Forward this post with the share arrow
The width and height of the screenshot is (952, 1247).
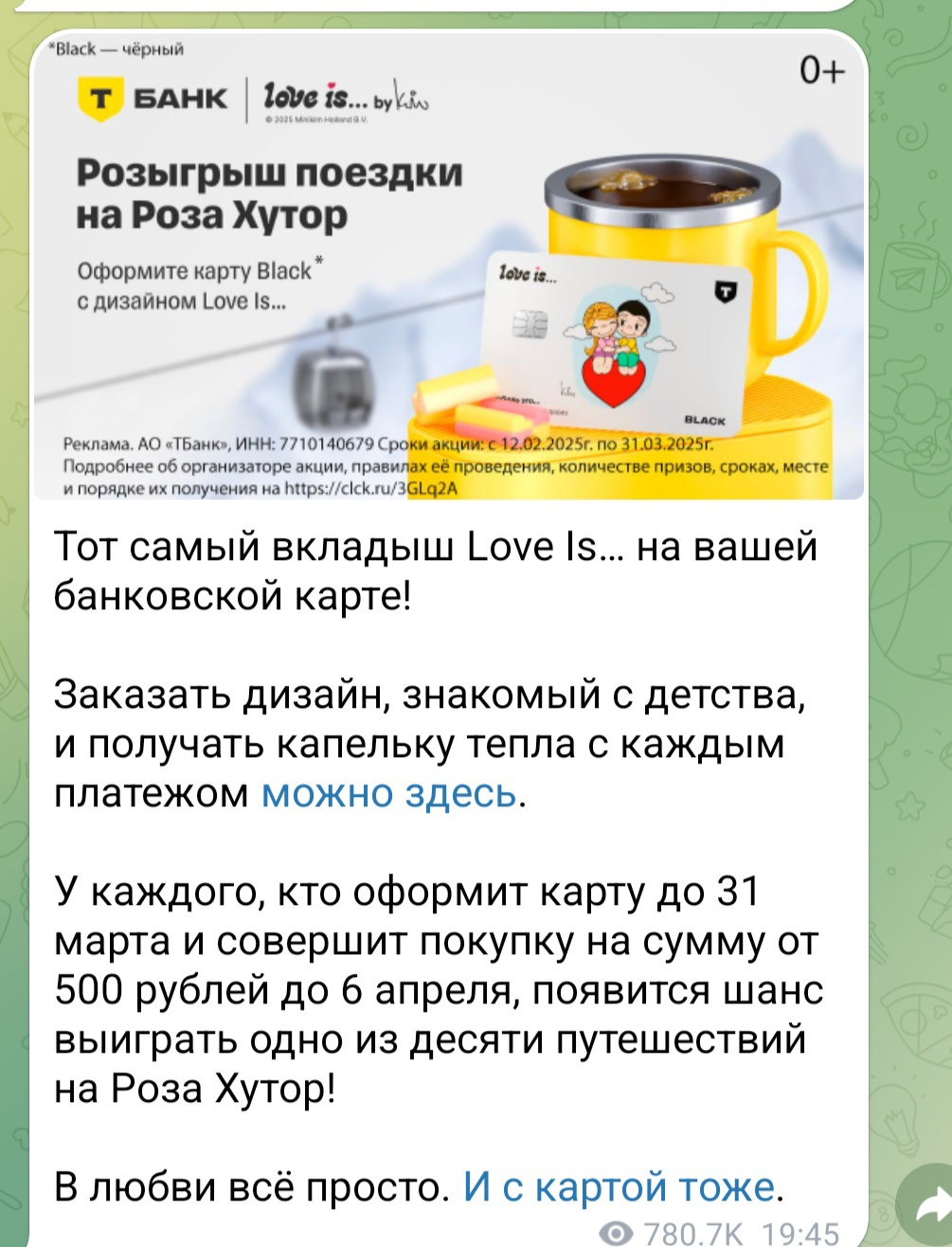point(929,1207)
